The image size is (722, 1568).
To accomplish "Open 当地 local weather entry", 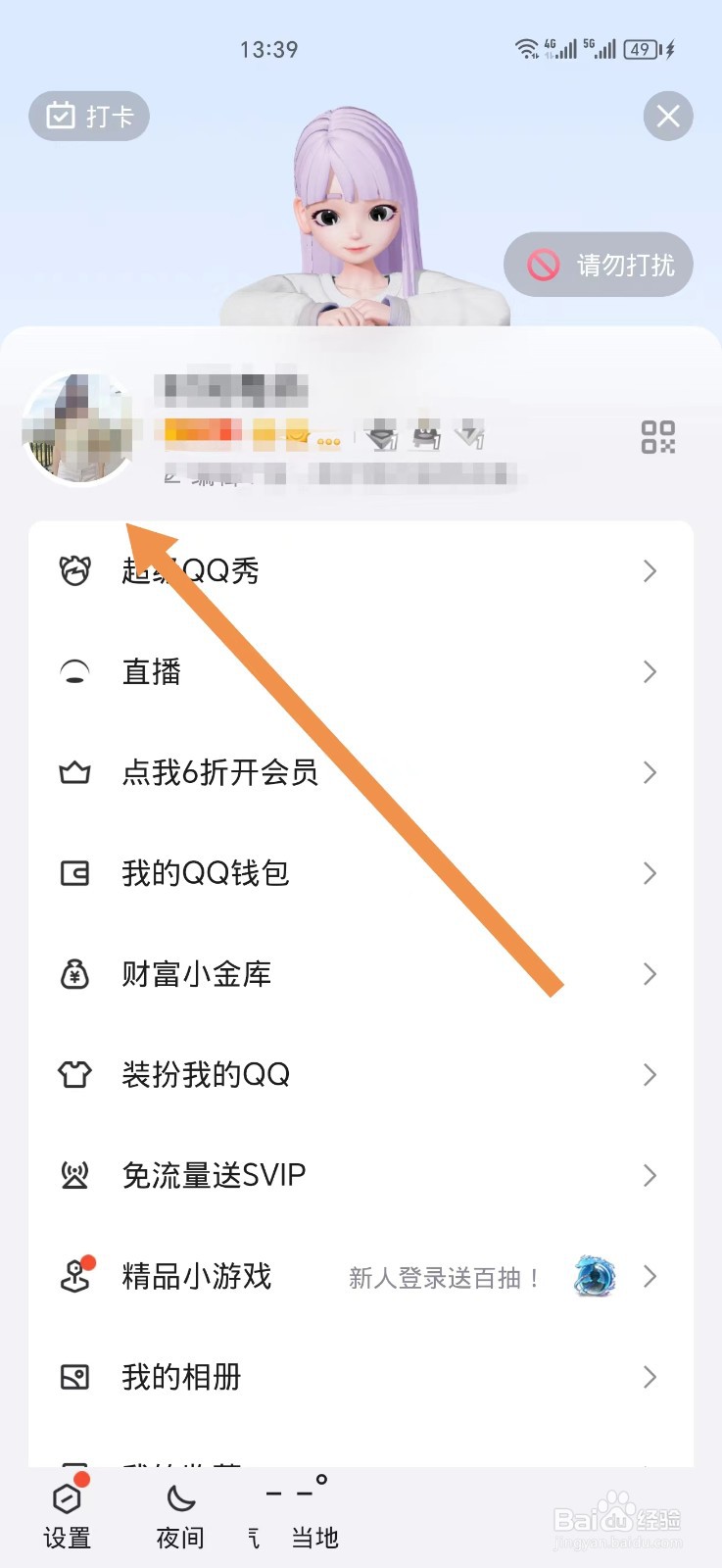I will 313,1514.
